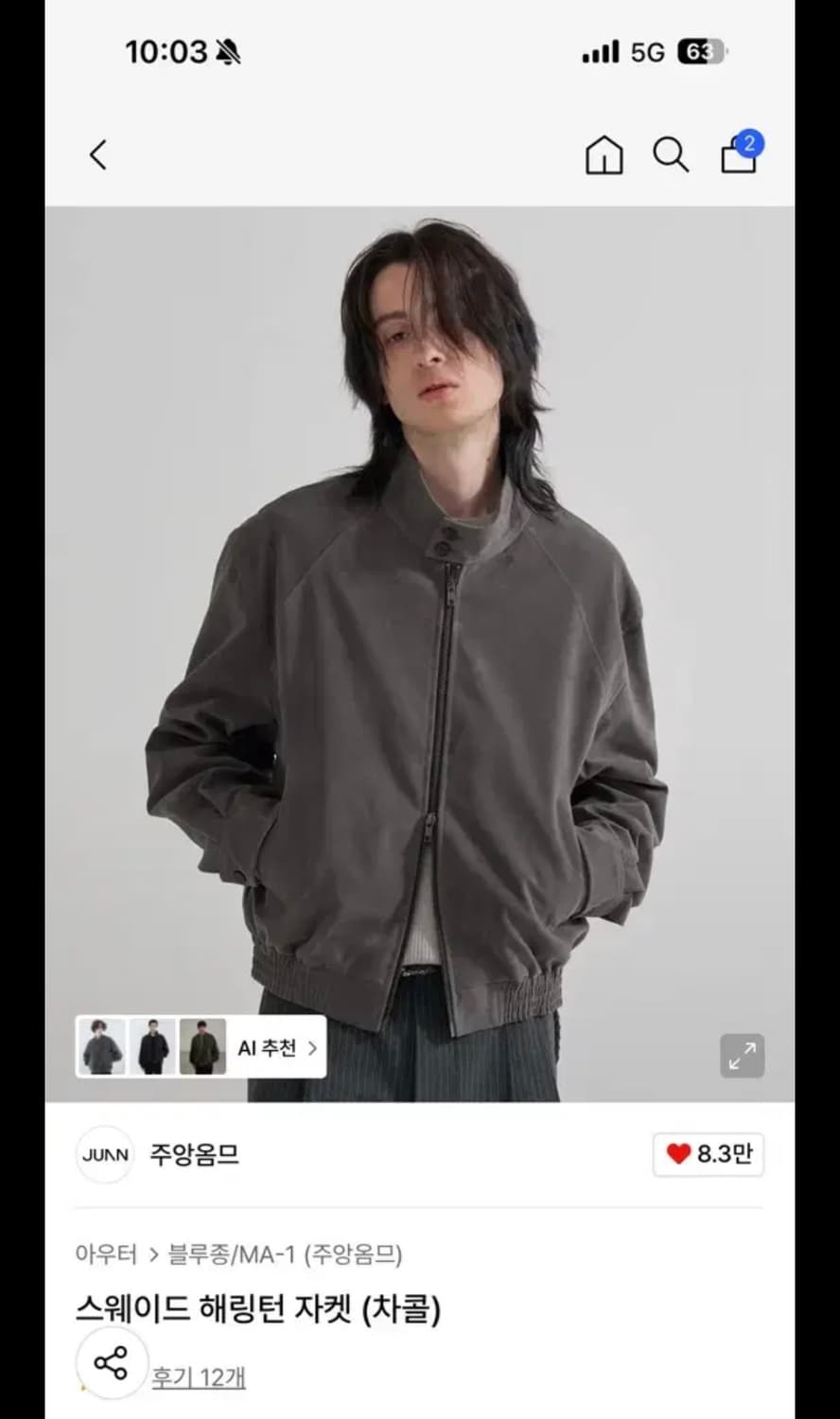The width and height of the screenshot is (840, 1419).
Task: Select the 주앙옴므 brand name menu entry
Action: [194, 1155]
